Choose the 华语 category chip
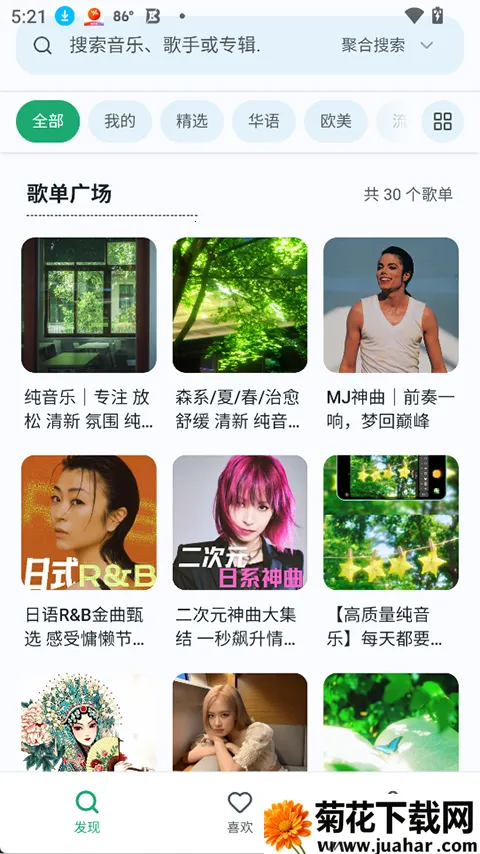The width and height of the screenshot is (480, 854). click(x=264, y=121)
